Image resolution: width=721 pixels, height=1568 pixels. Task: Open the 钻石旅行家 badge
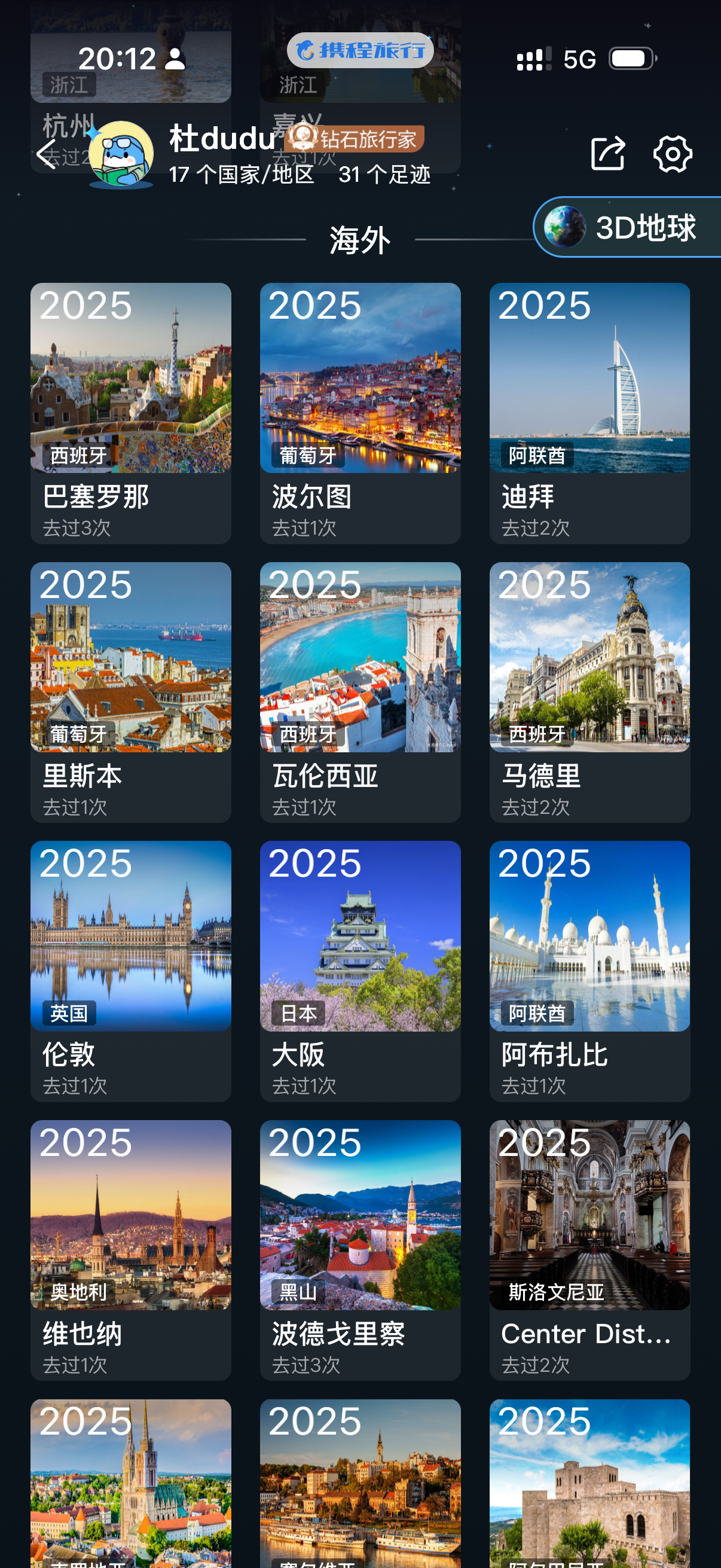356,138
